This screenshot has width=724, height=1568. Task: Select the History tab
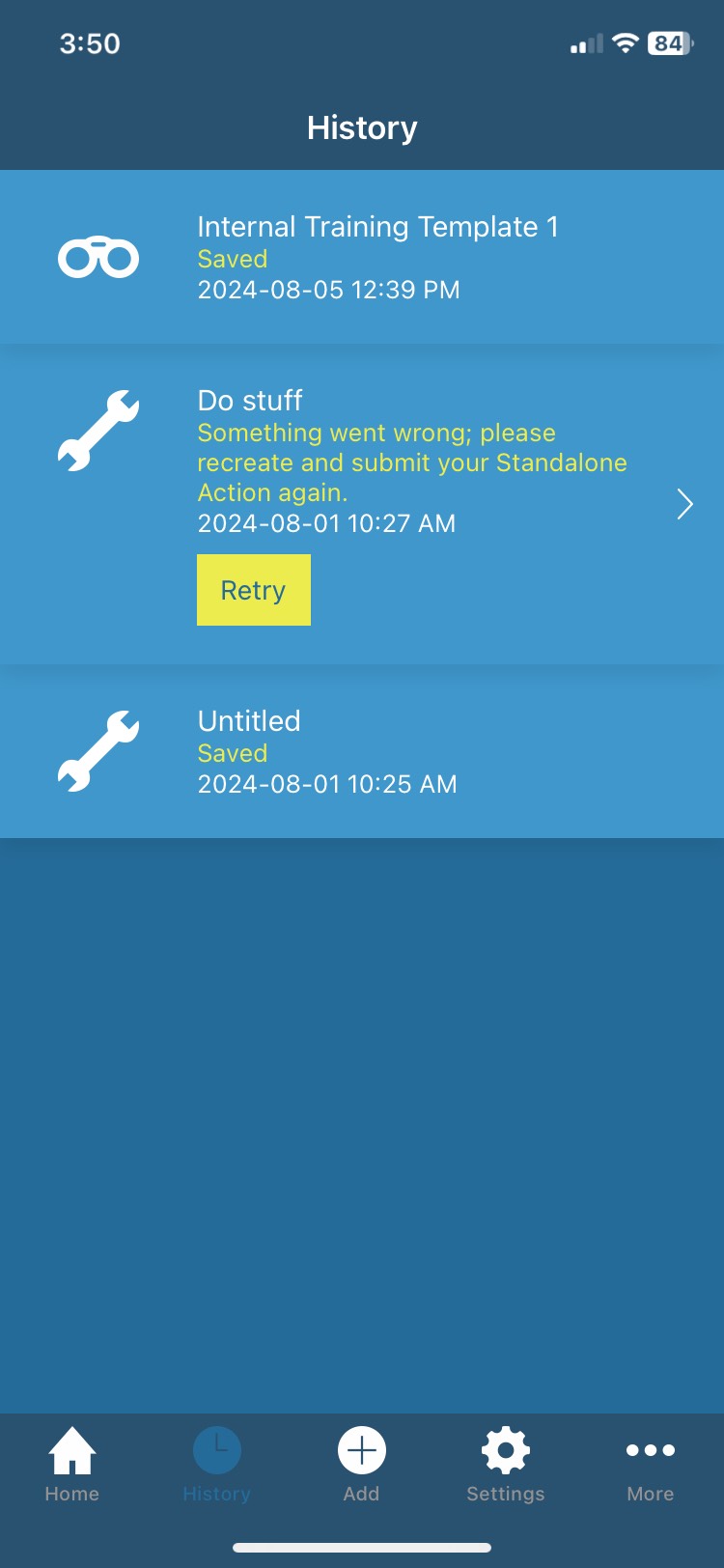click(x=217, y=1464)
